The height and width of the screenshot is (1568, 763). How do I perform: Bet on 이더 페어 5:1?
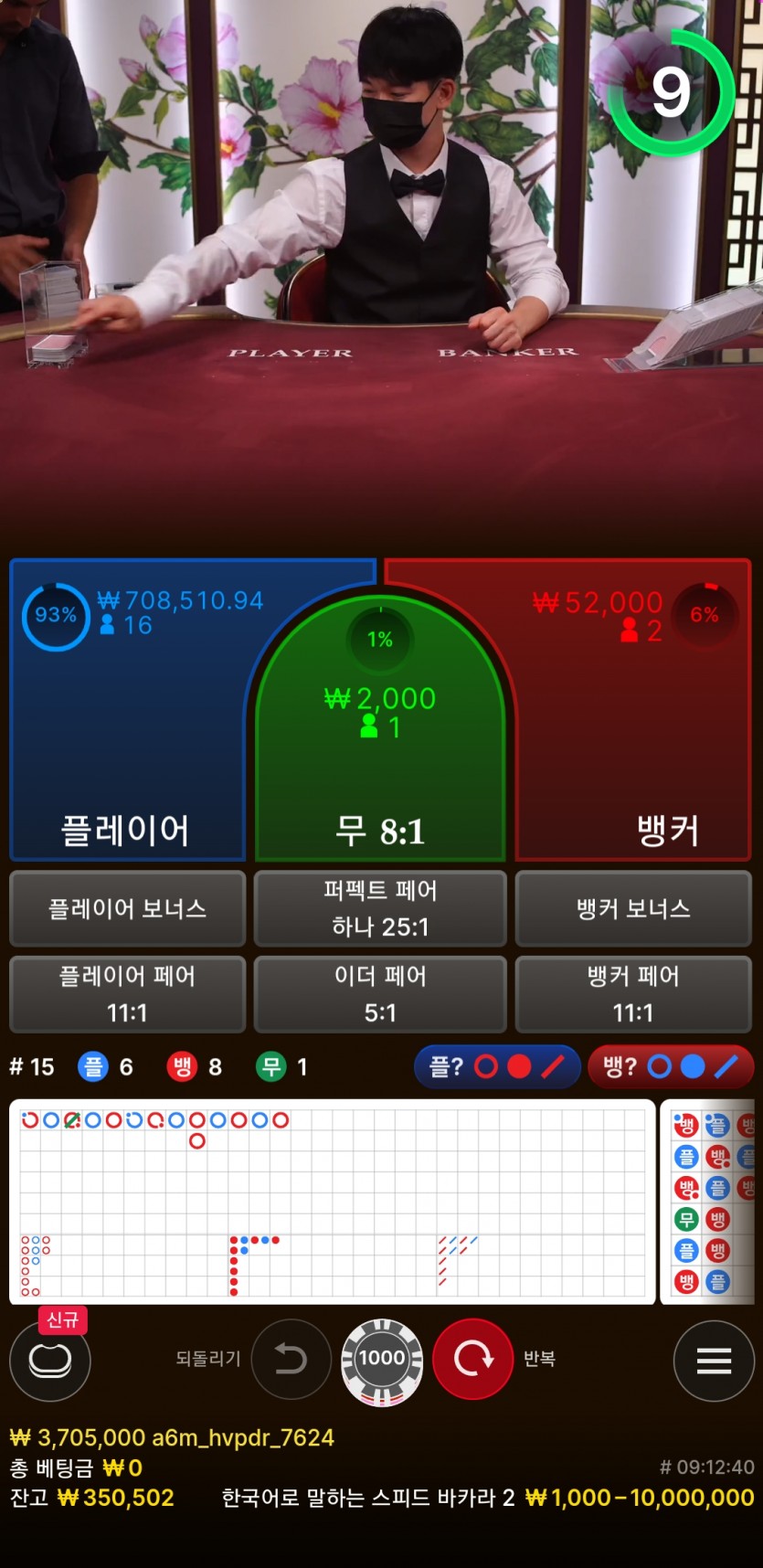tap(380, 994)
